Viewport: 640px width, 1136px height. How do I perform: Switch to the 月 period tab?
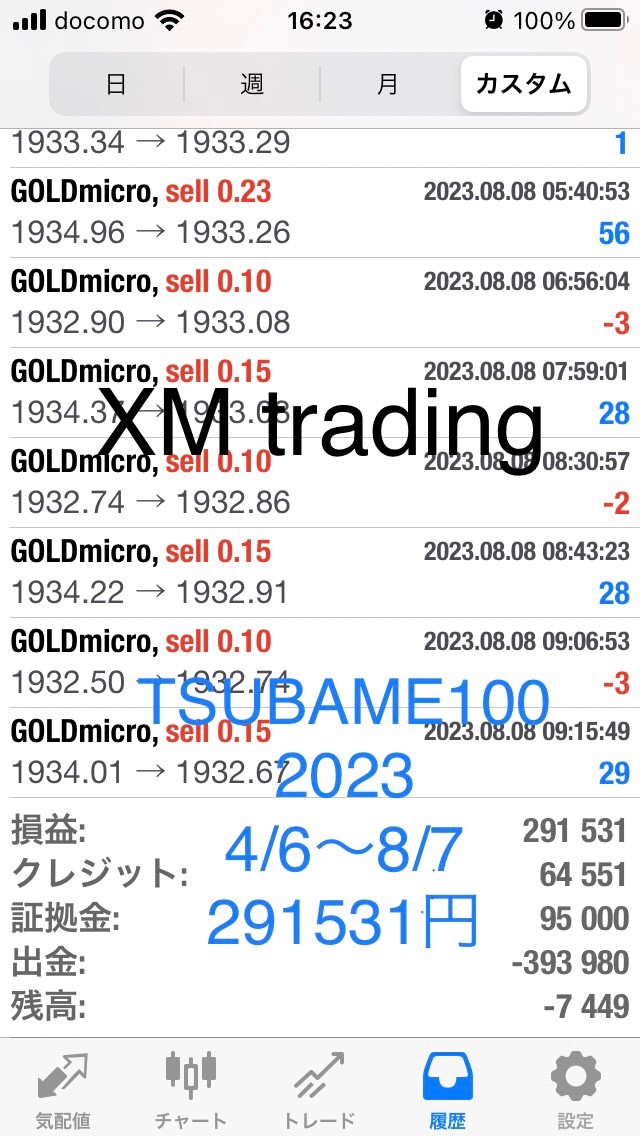pyautogui.click(x=388, y=85)
